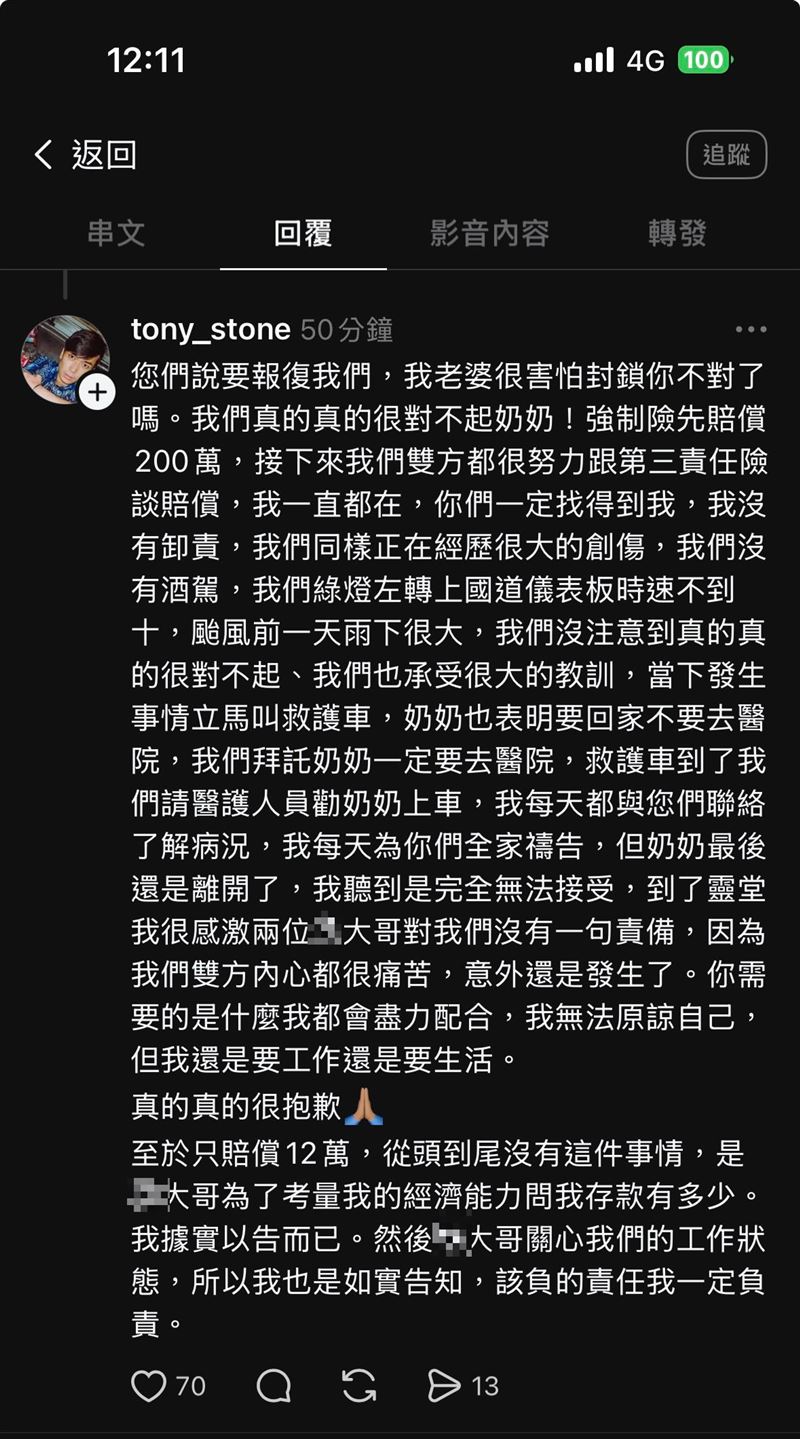Viewport: 800px width, 1439px height.
Task: Tap the 13 share count
Action: pos(484,1386)
